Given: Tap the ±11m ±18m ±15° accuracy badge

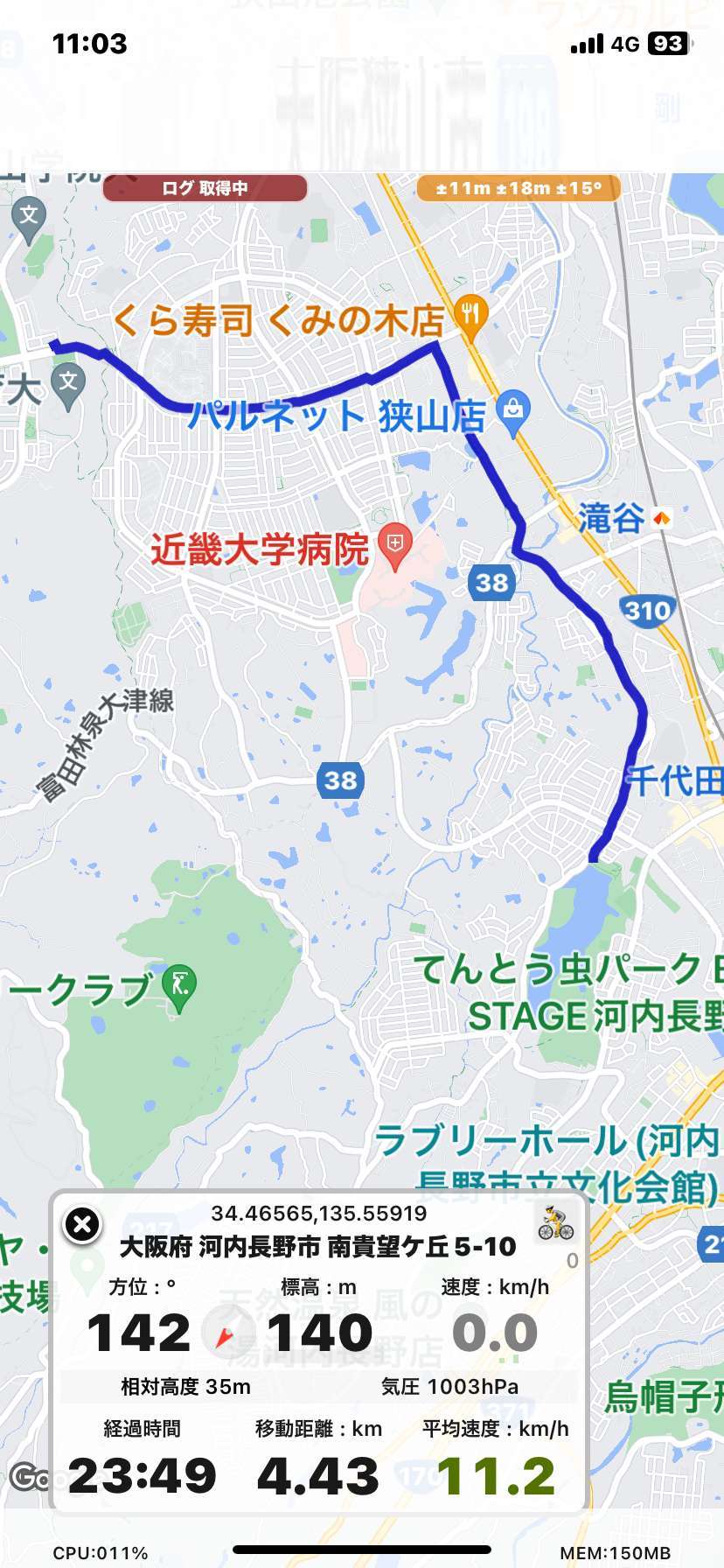Looking at the screenshot, I should (x=519, y=188).
